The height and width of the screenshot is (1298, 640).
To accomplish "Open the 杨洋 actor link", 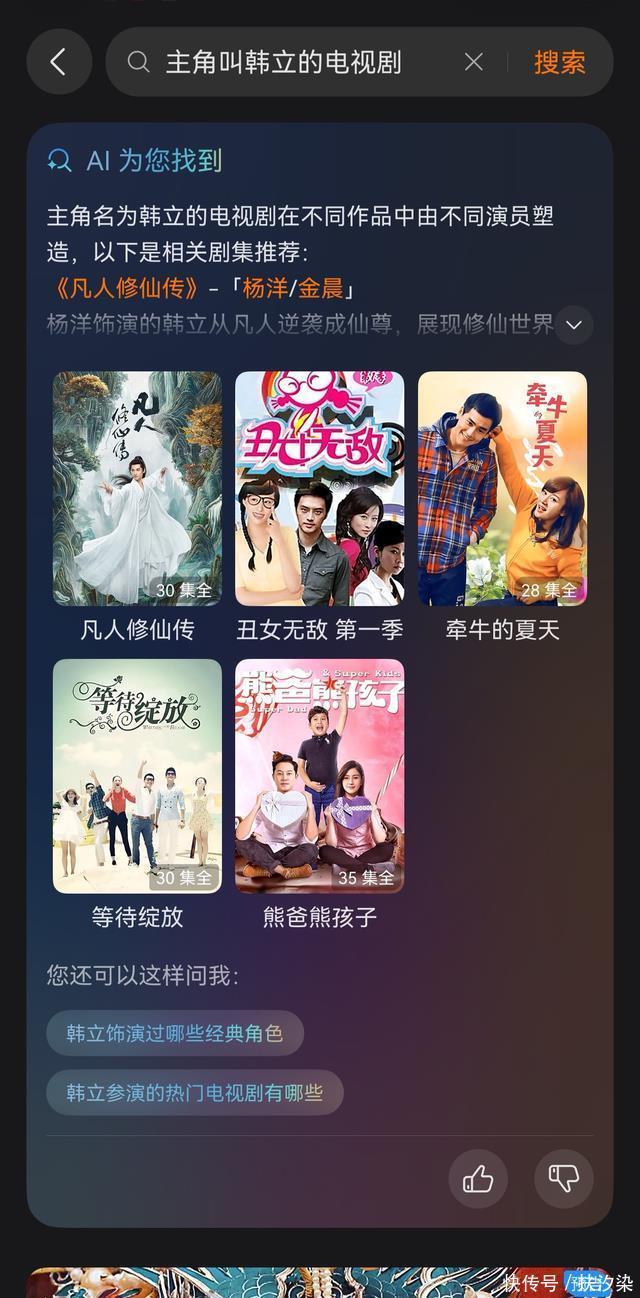I will [265, 289].
